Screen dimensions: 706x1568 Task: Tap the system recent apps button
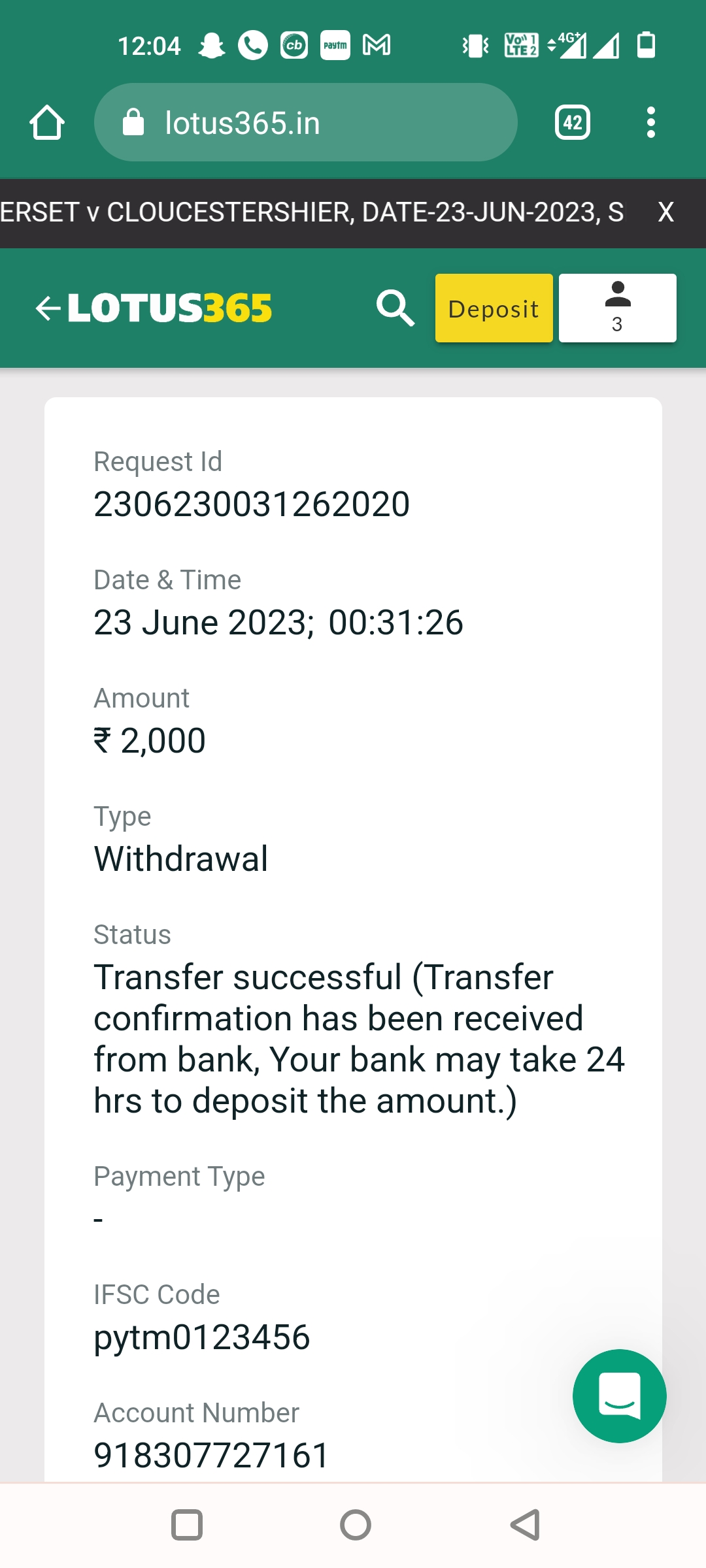point(187,1525)
